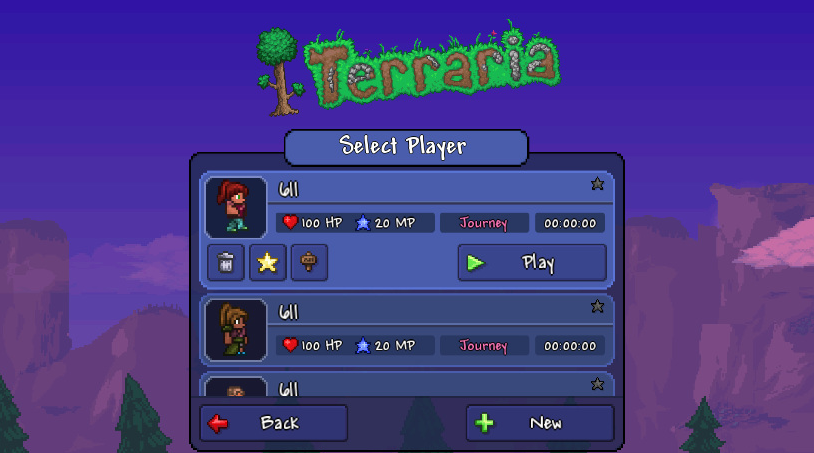The image size is (814, 453).
Task: Tap the trash can icon to delete the player
Action: click(x=226, y=263)
